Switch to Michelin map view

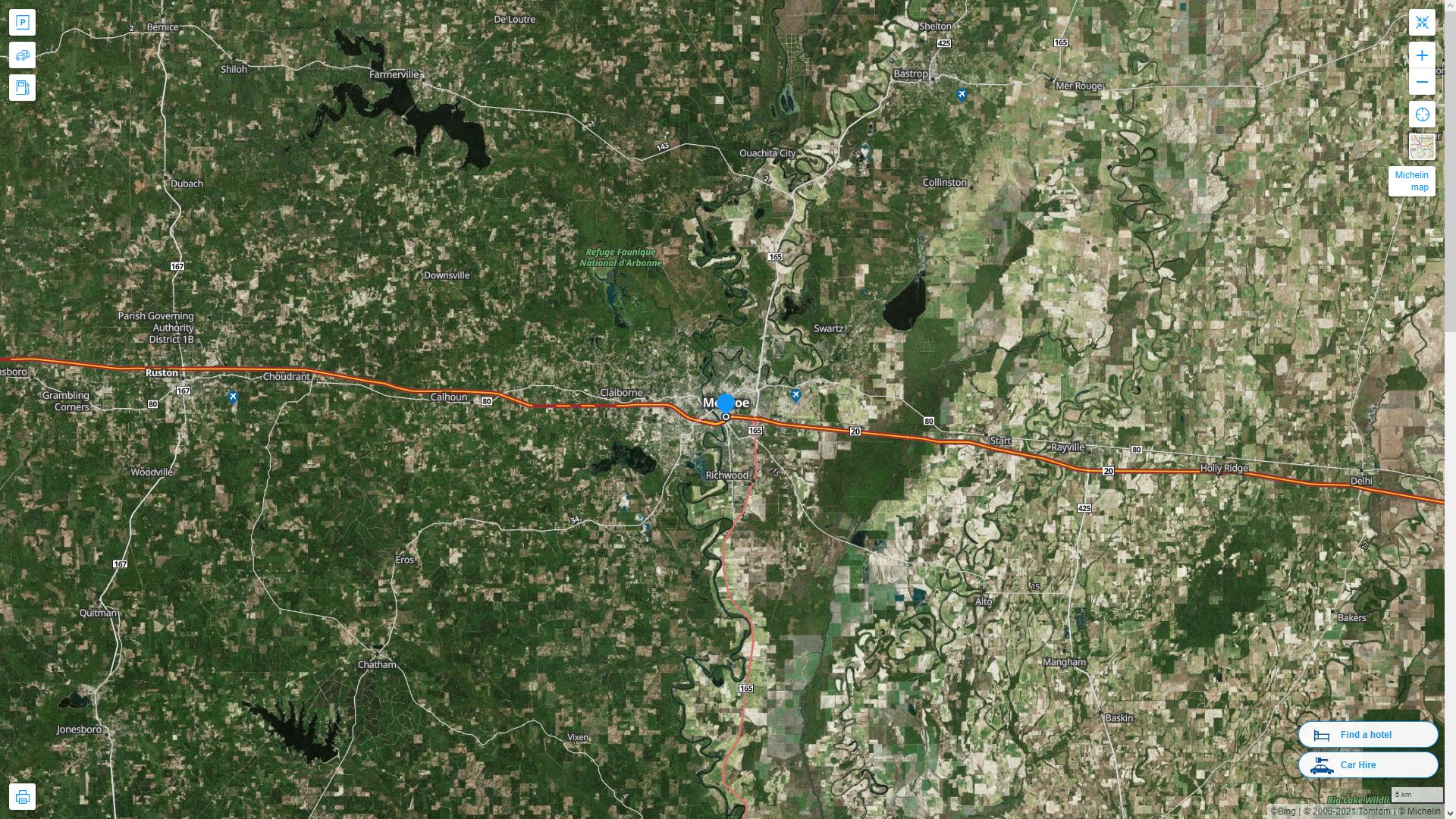1411,180
